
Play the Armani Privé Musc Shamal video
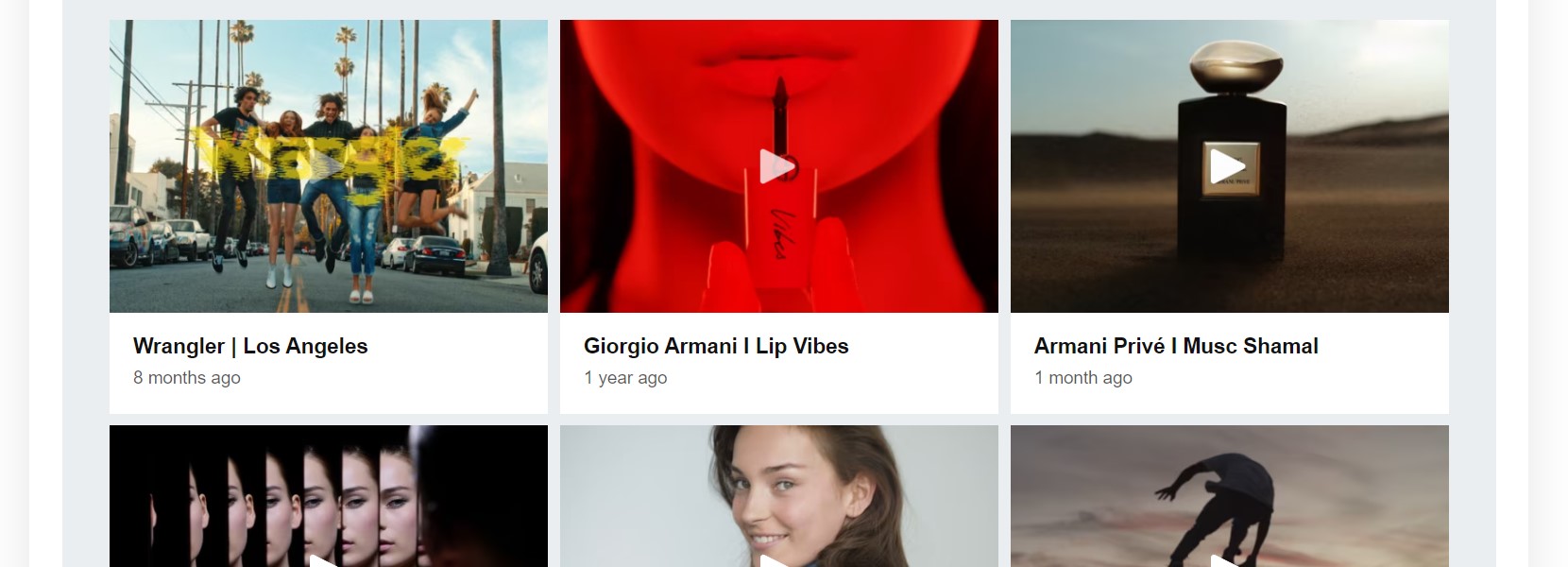pyautogui.click(x=1228, y=166)
